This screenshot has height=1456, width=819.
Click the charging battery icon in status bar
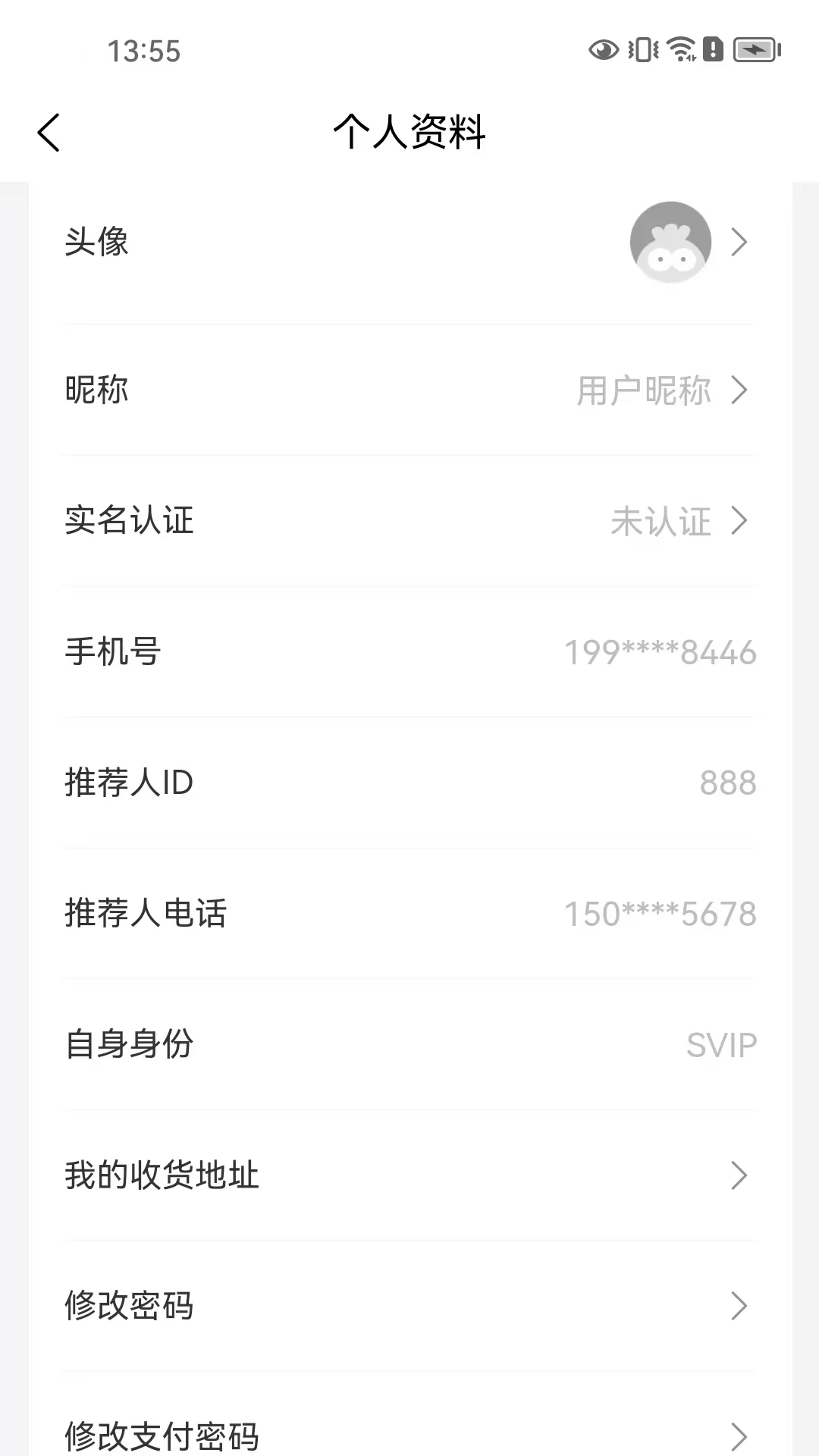pyautogui.click(x=753, y=51)
